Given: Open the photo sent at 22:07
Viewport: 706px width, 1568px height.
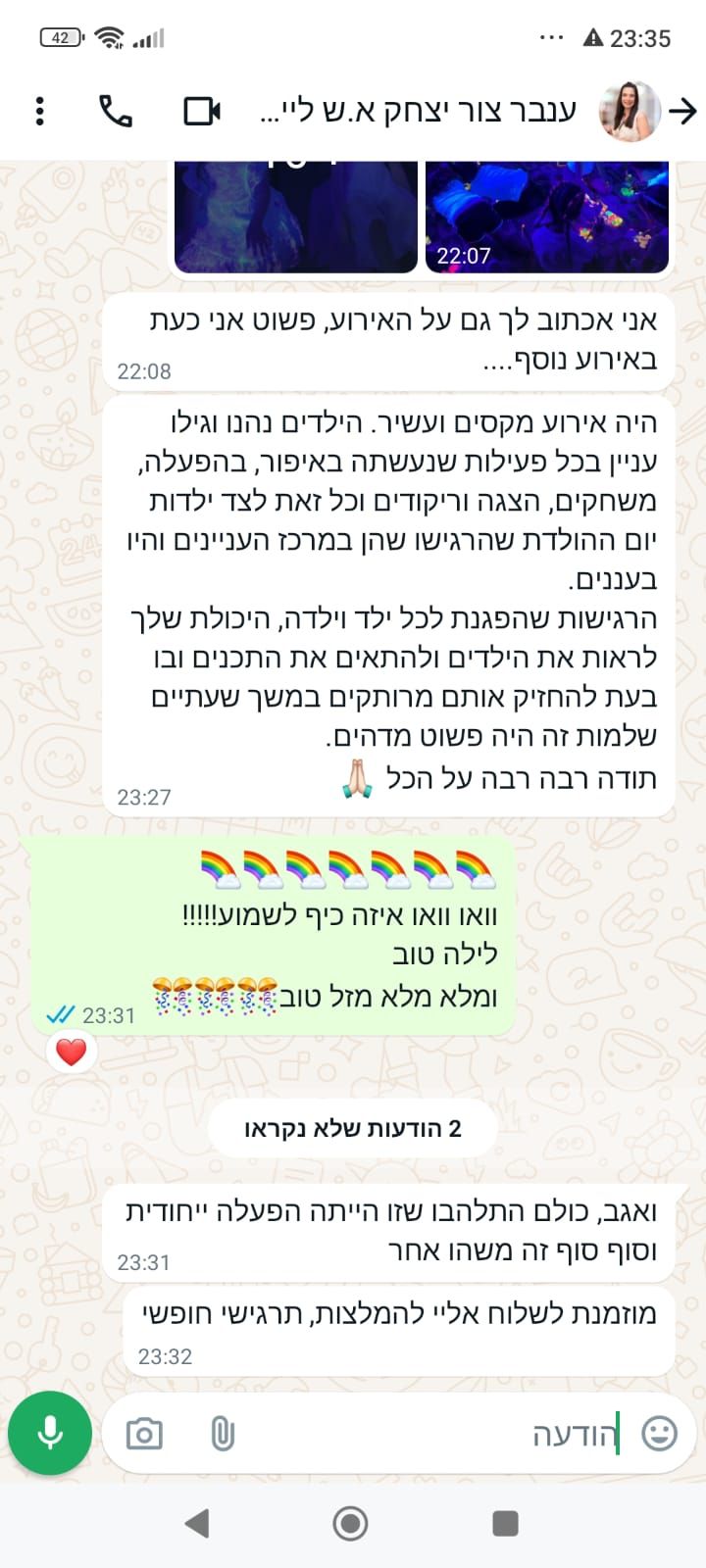Looking at the screenshot, I should coord(546,218).
